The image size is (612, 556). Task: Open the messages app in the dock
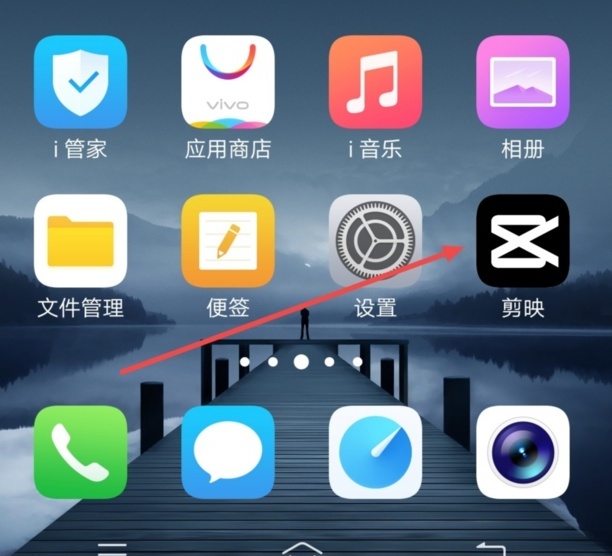pyautogui.click(x=228, y=452)
